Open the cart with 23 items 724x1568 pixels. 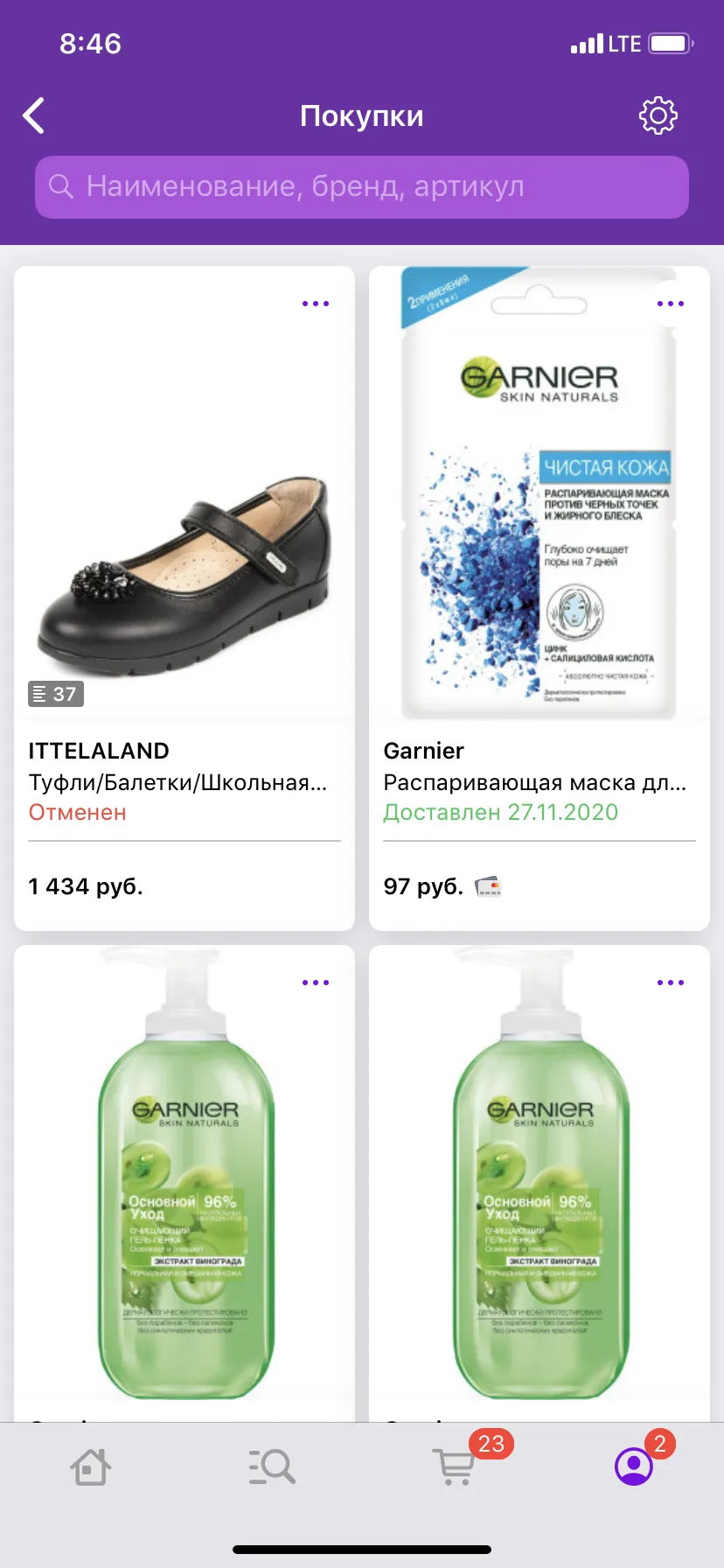click(455, 1466)
